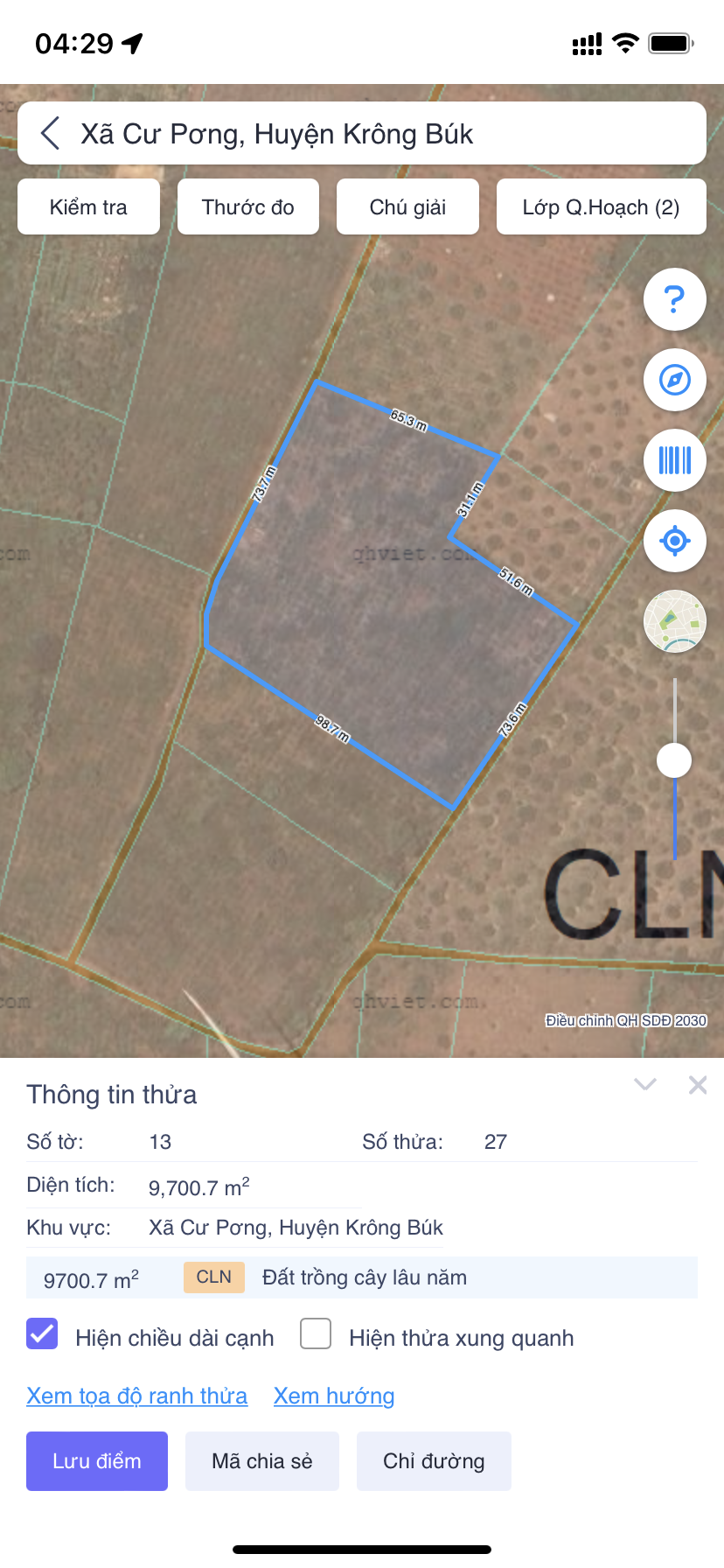Image resolution: width=724 pixels, height=1568 pixels.
Task: Tap the question mark help icon
Action: point(674,300)
